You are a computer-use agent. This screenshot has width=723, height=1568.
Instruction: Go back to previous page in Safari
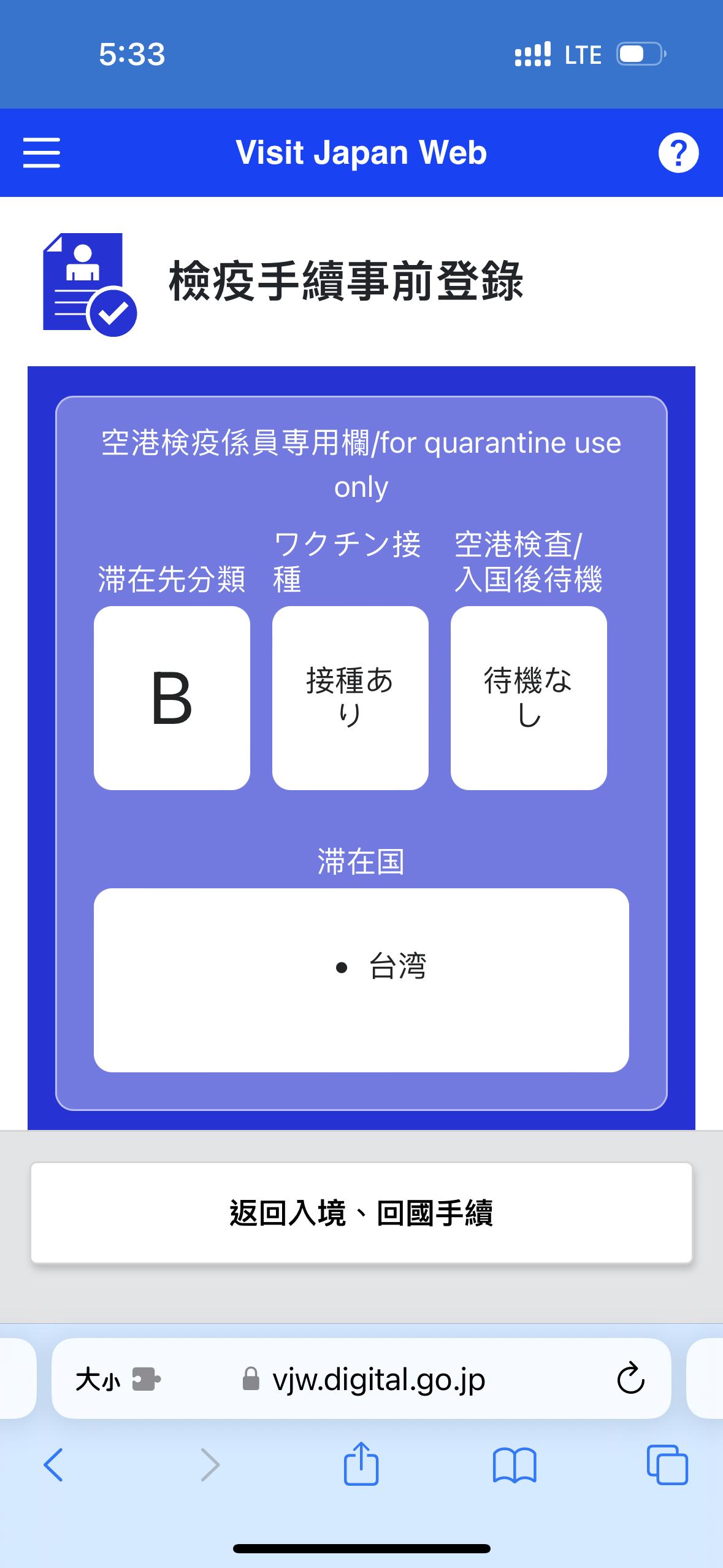tap(53, 1465)
